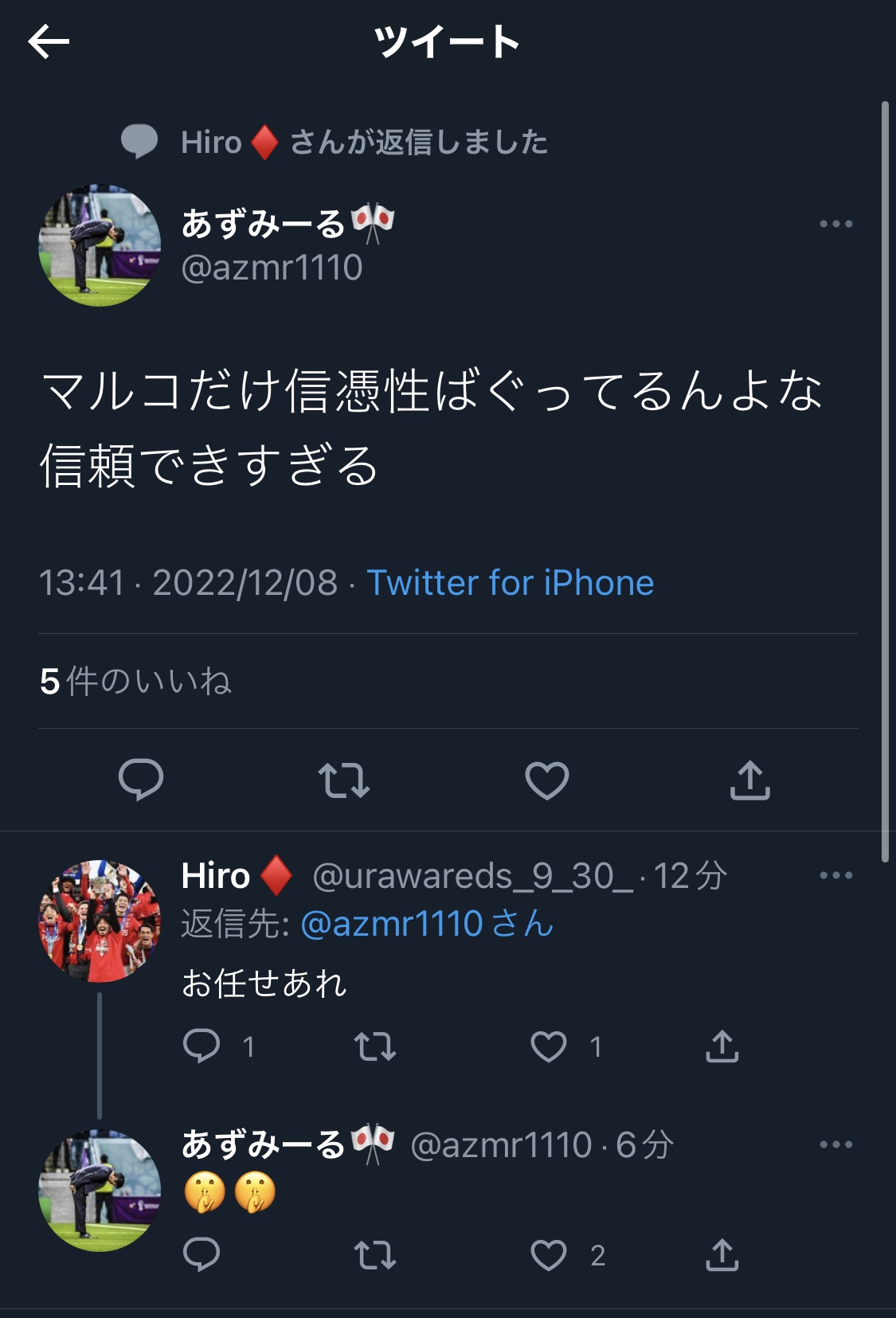This screenshot has height=1318, width=896.
Task: Share the main tweet
Action: pyautogui.click(x=749, y=780)
